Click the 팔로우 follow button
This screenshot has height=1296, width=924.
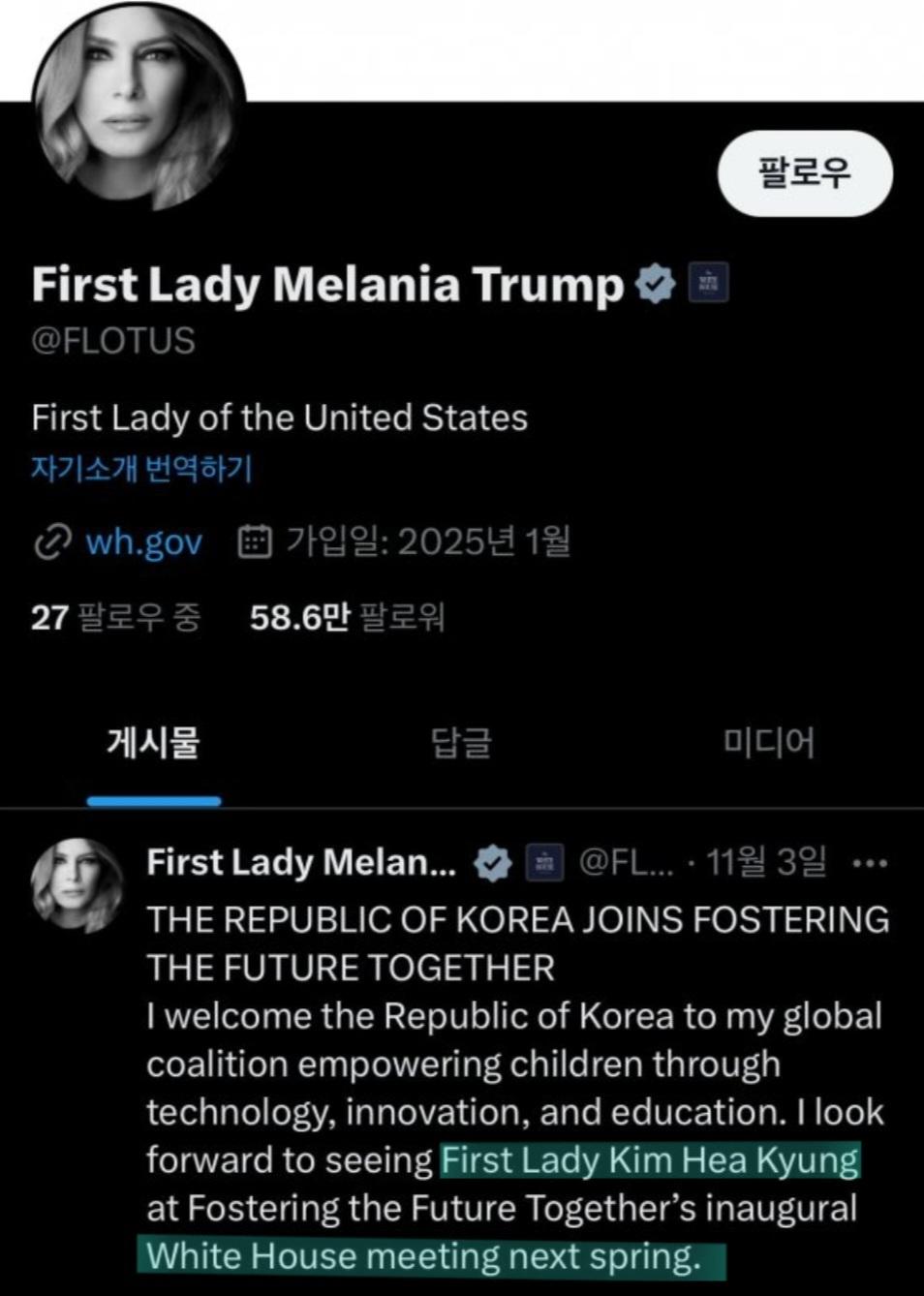tap(807, 172)
